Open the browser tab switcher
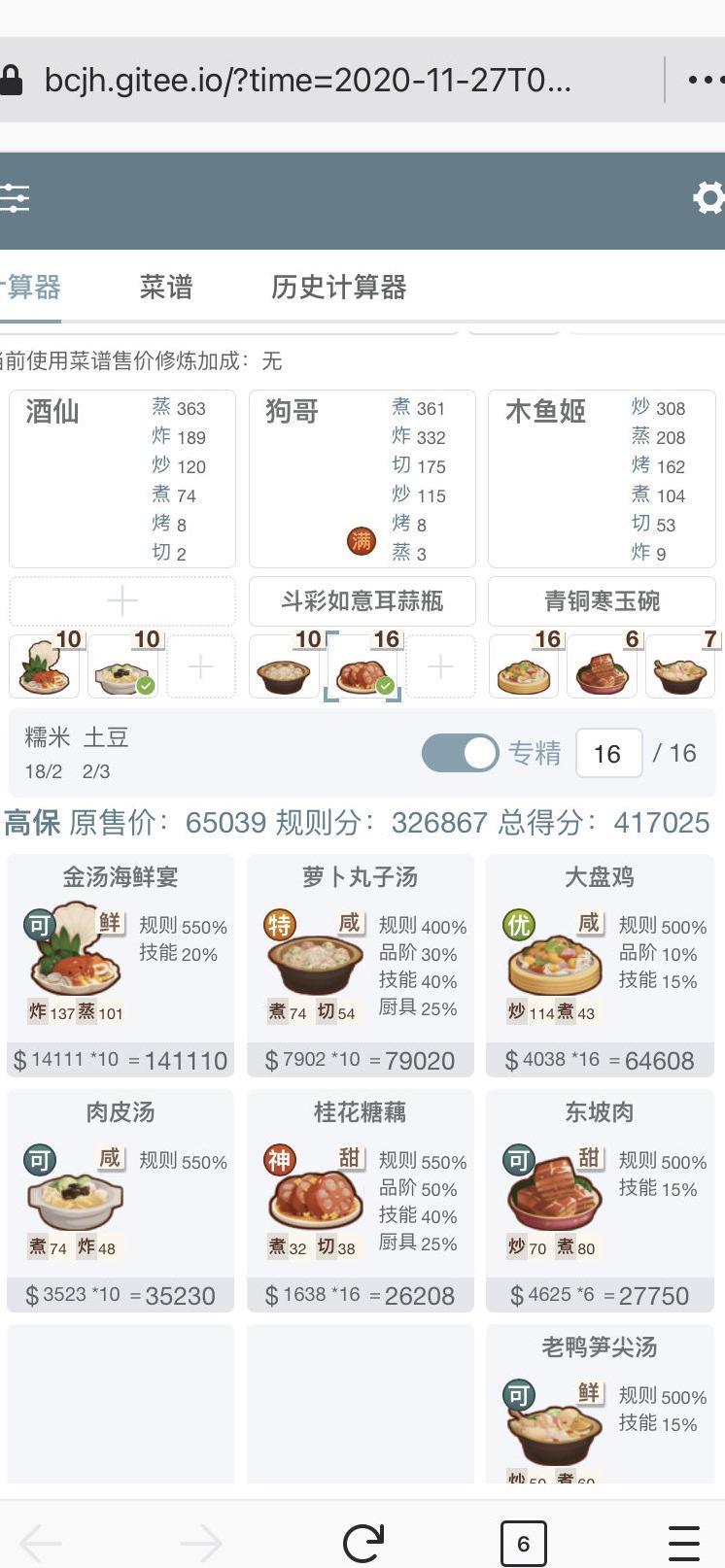Image resolution: width=725 pixels, height=1568 pixels. (523, 1542)
